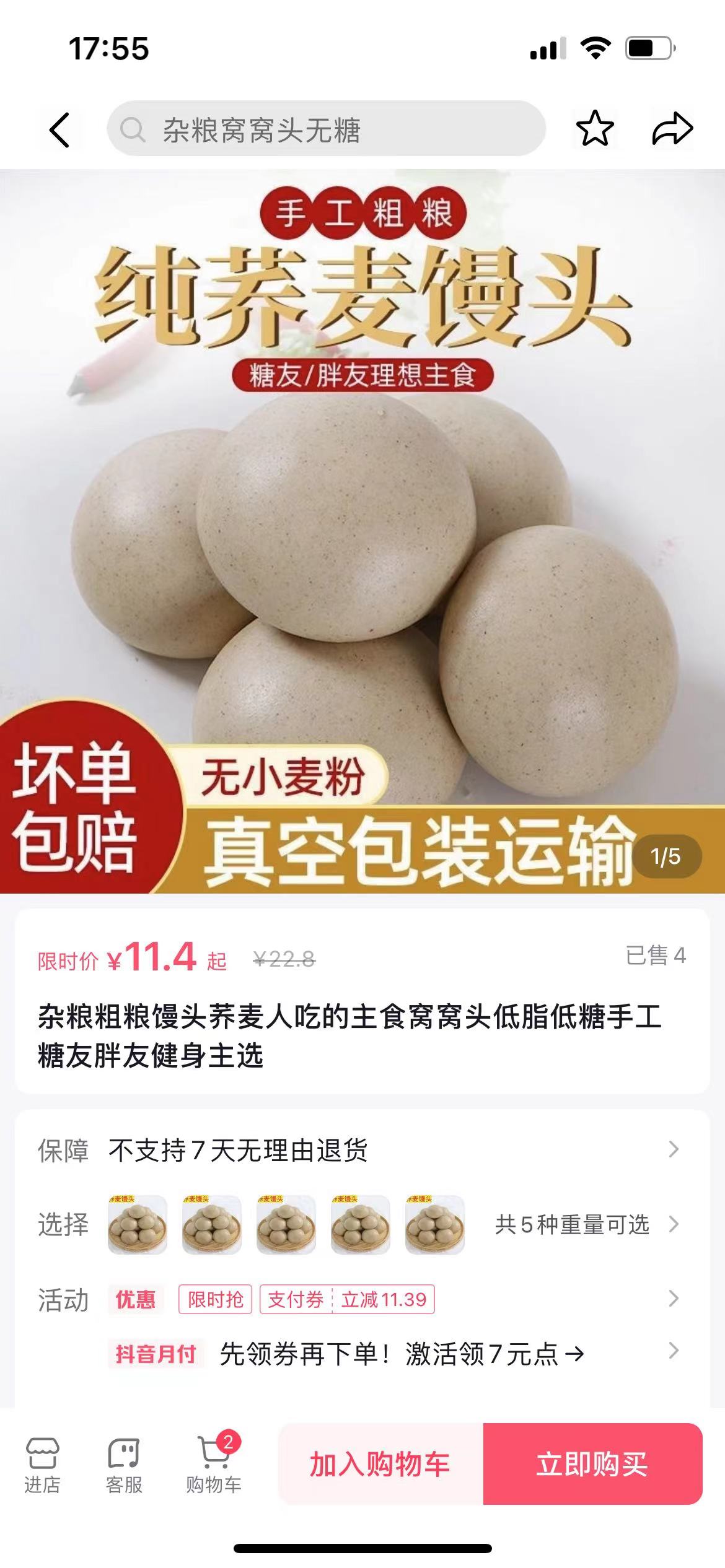The width and height of the screenshot is (725, 1568).
Task: Open the 购物车 shopping cart
Action: (x=214, y=1465)
